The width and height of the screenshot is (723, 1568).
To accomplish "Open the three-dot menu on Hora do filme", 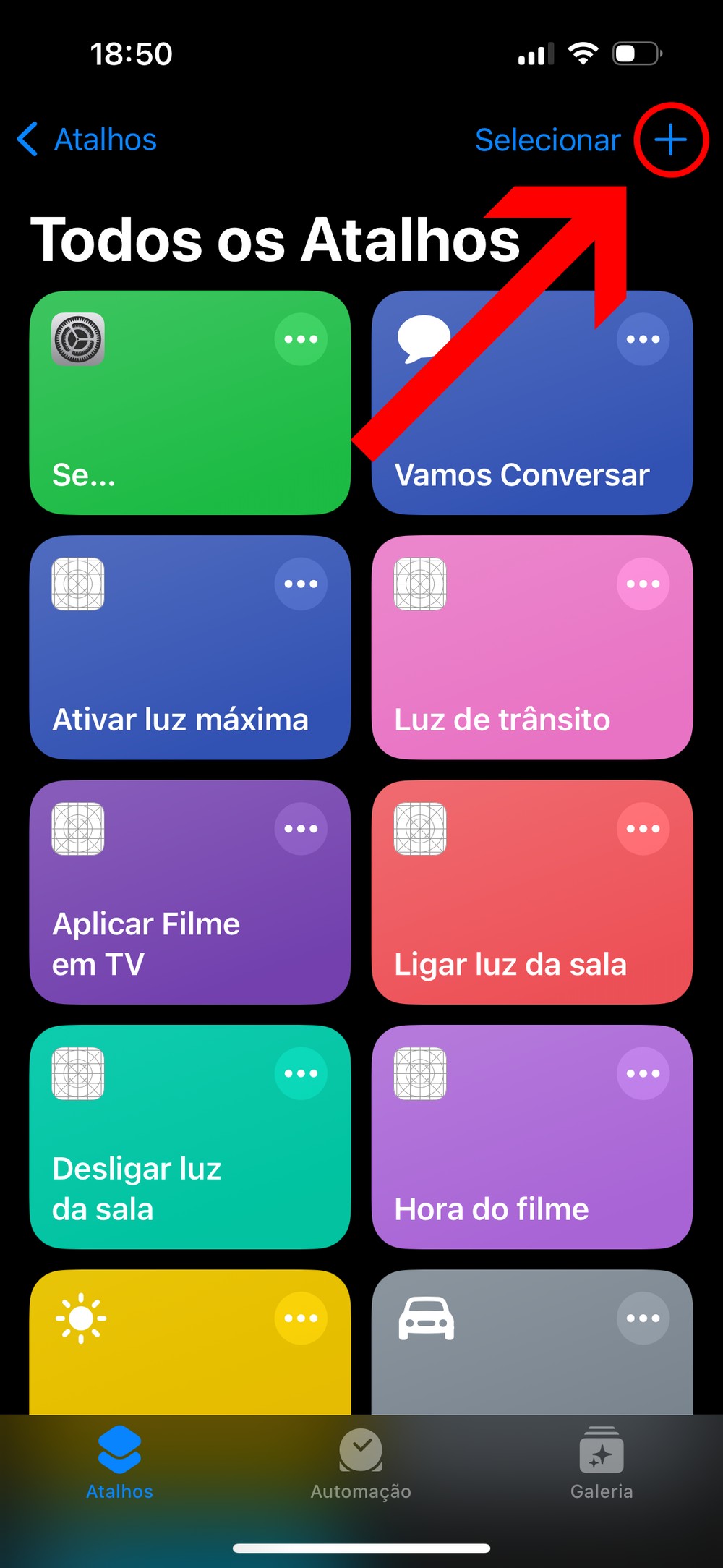I will [643, 1073].
